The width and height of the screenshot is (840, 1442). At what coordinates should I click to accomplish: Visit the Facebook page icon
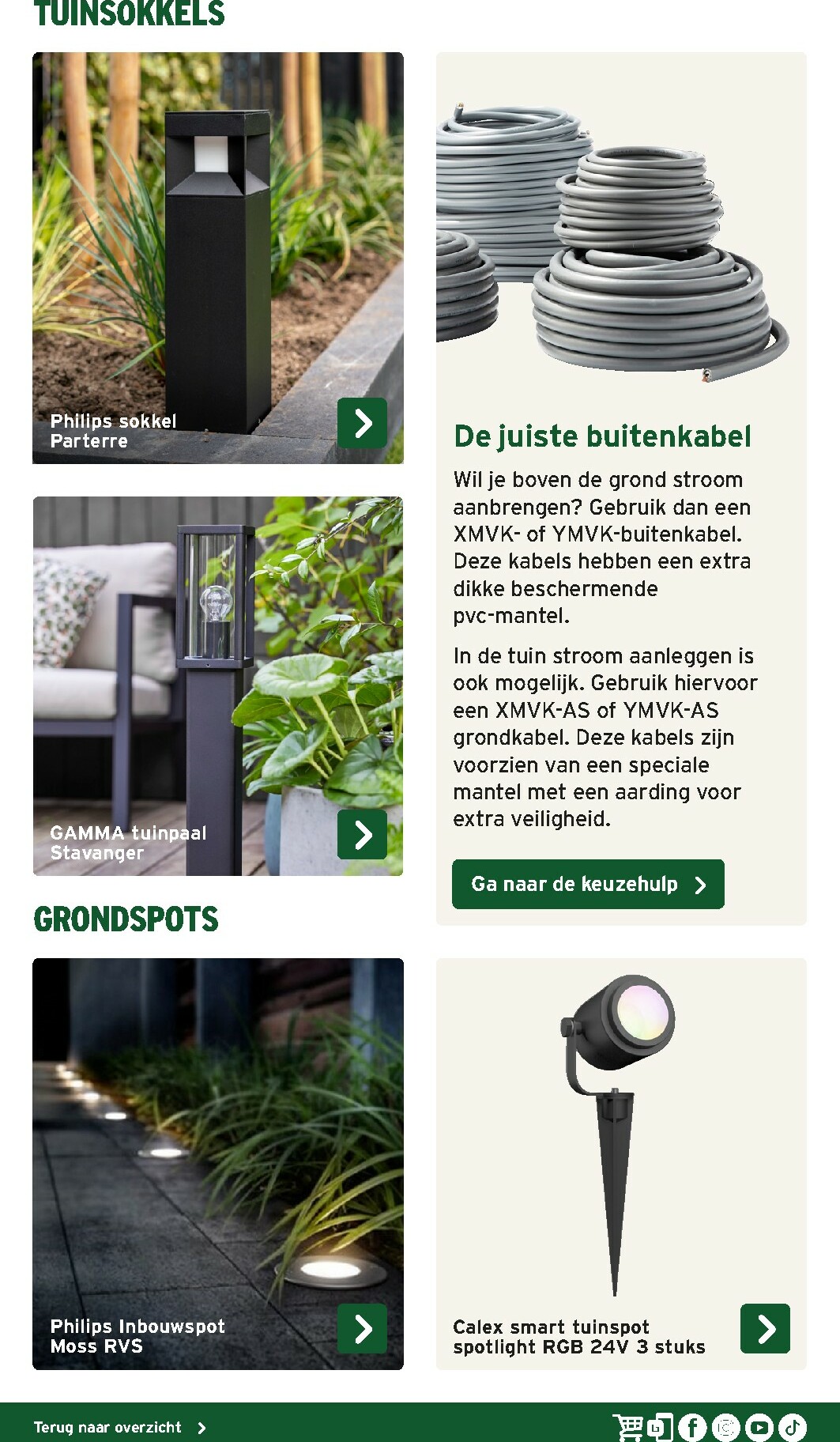click(692, 1427)
